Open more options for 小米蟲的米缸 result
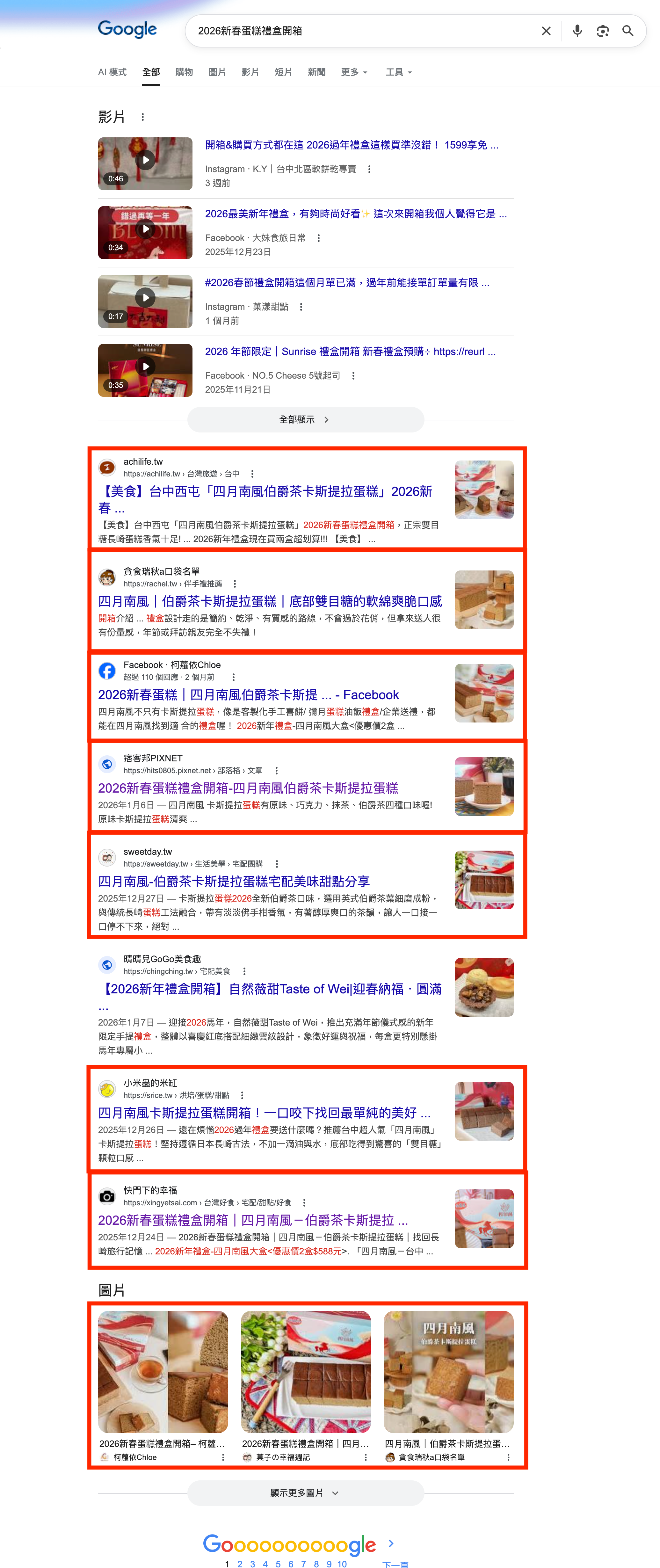The image size is (660, 1568). click(x=242, y=1095)
